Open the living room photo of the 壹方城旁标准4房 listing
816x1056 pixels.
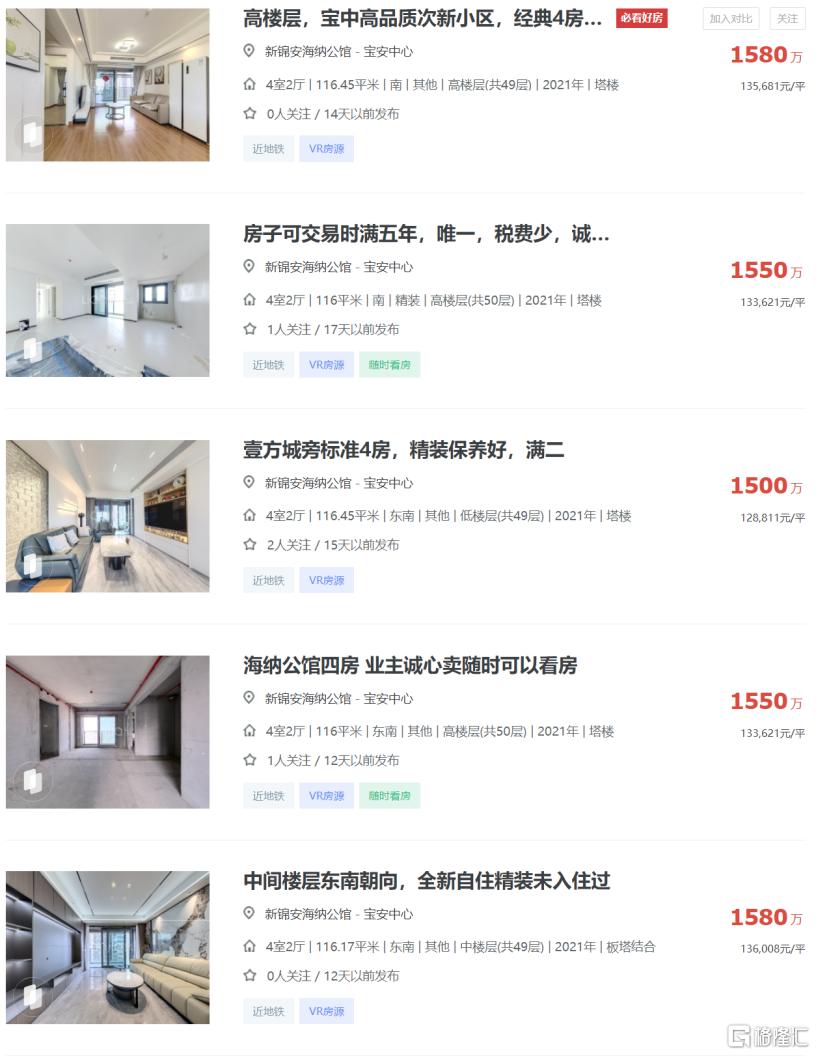pyautogui.click(x=108, y=516)
